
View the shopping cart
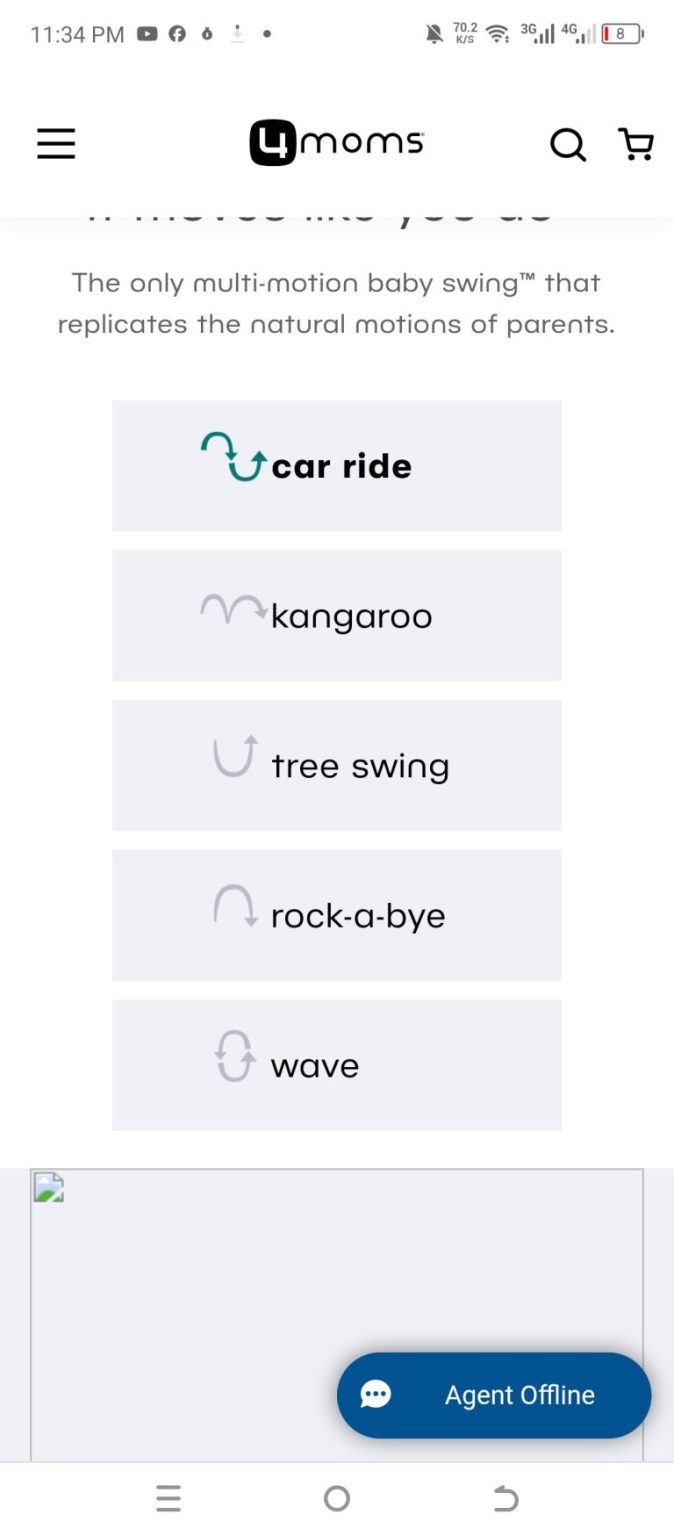[636, 144]
